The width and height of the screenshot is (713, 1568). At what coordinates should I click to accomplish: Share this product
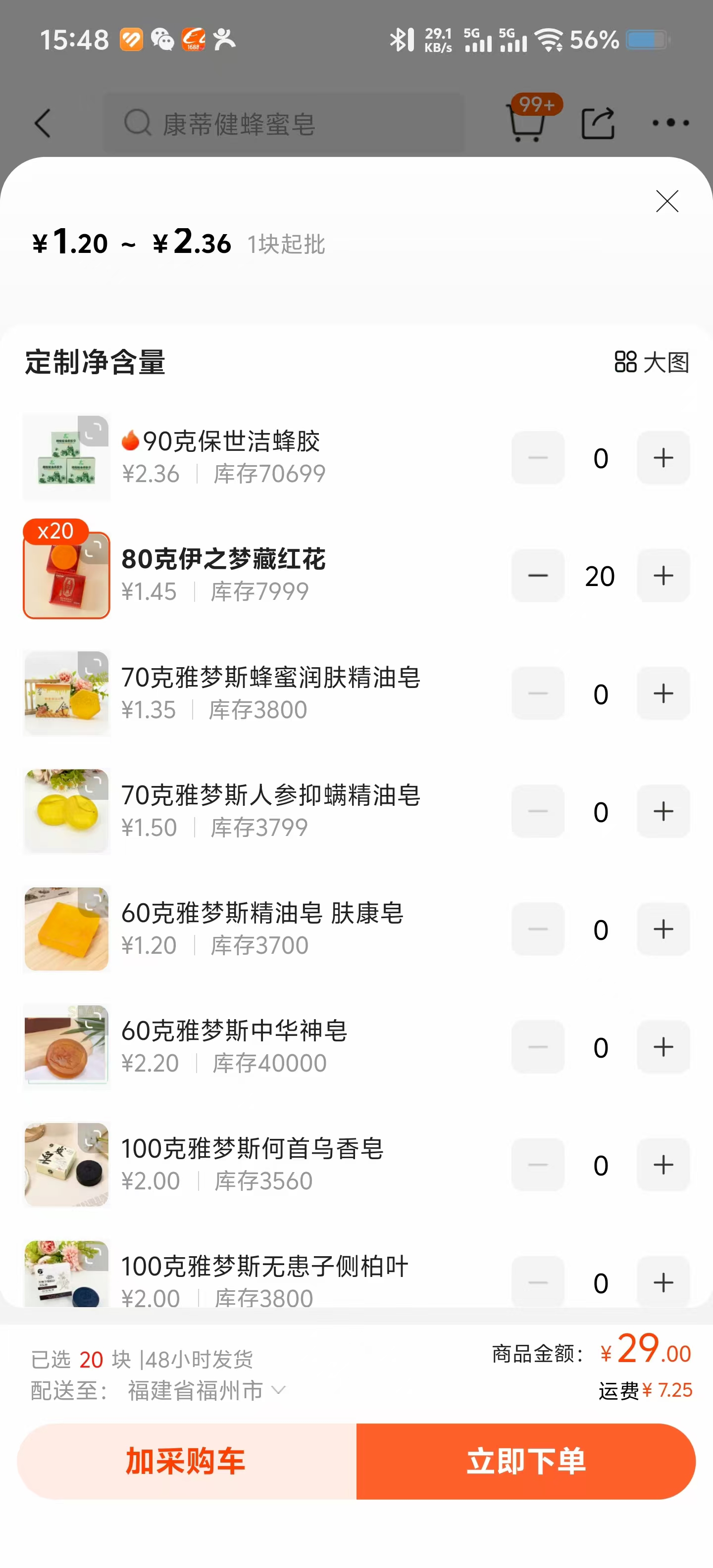pos(597,124)
